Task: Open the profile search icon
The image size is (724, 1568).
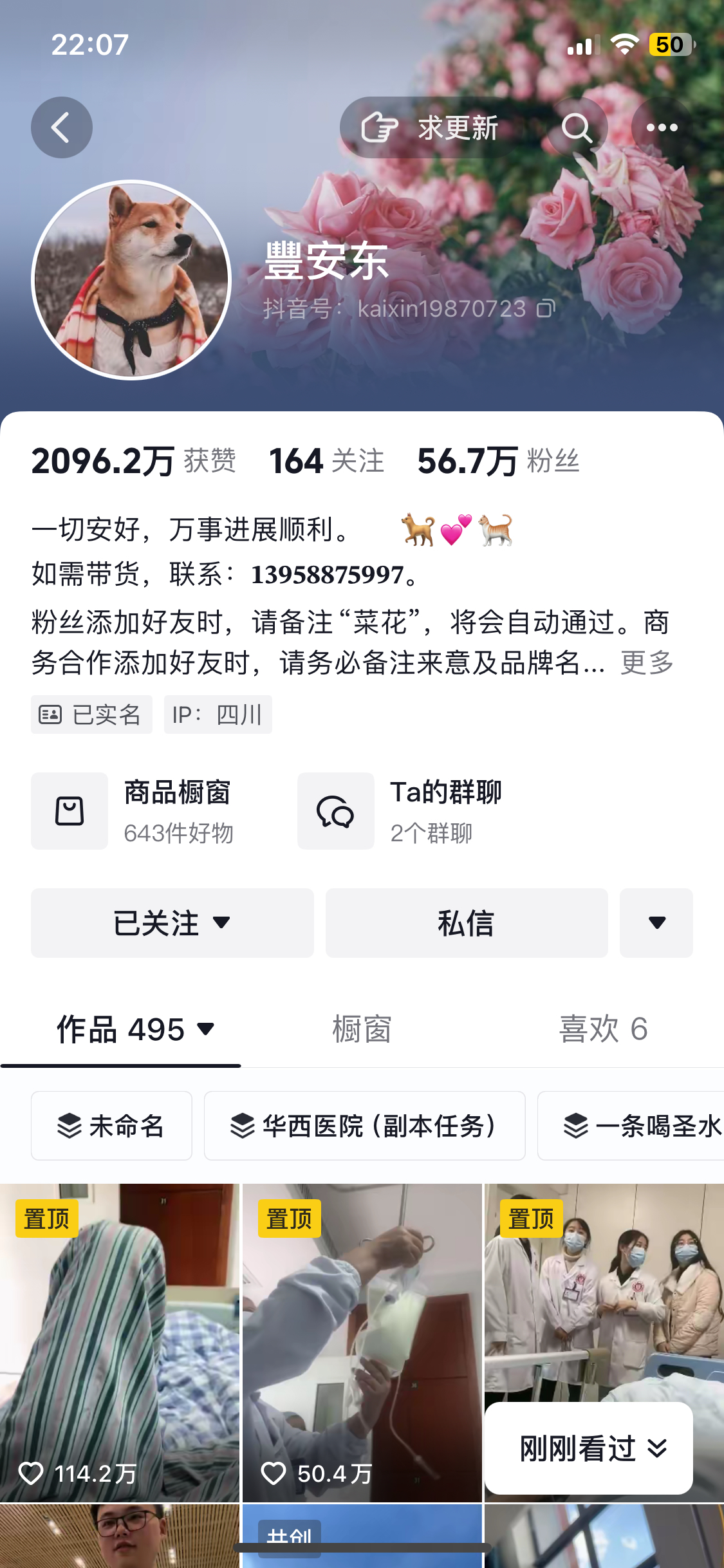Action: tap(577, 127)
